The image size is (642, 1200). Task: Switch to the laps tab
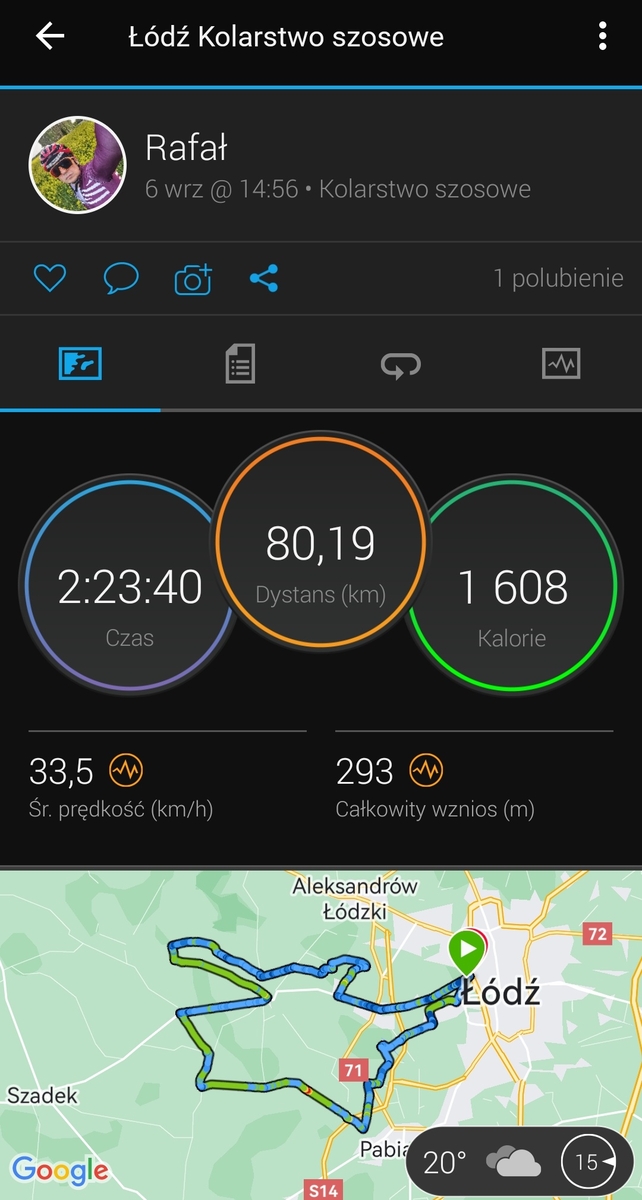tap(401, 364)
